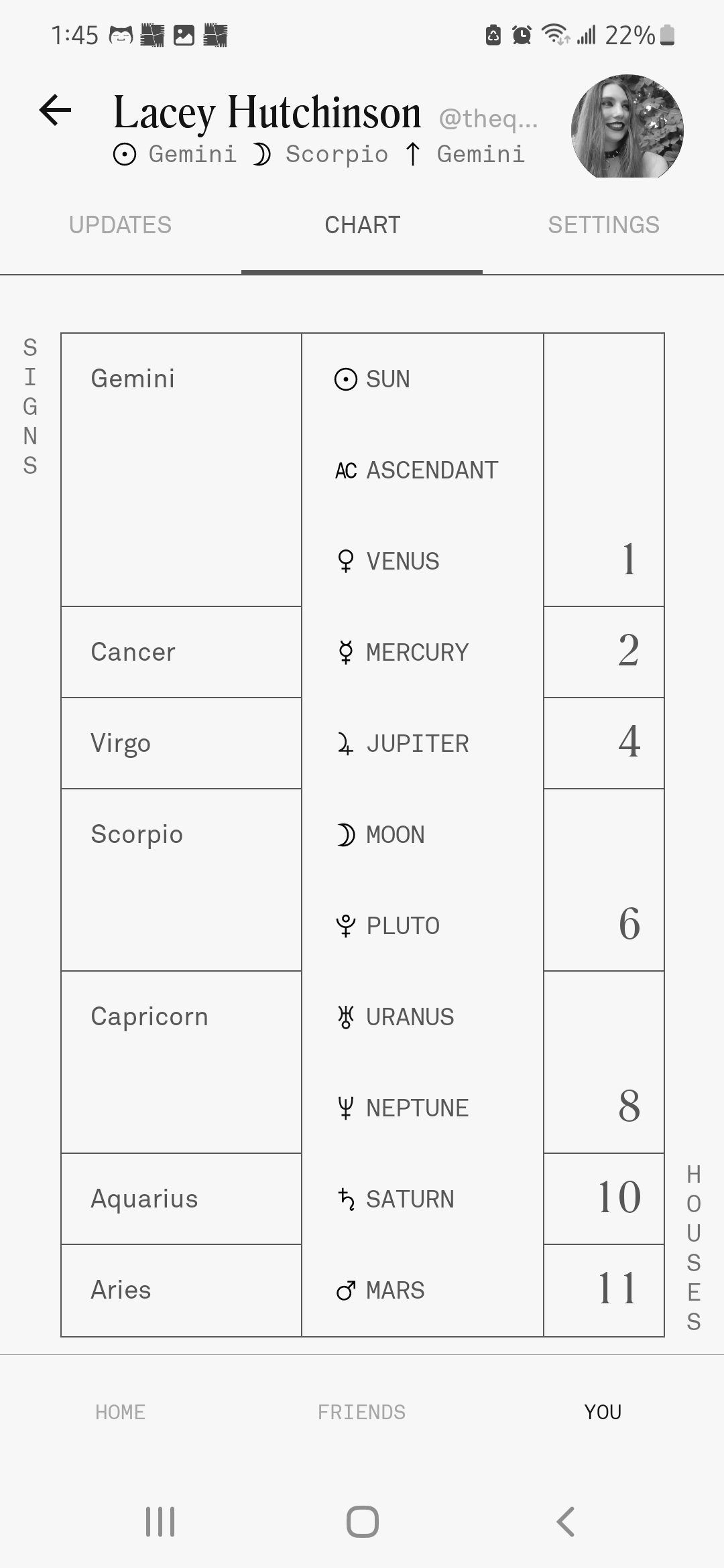
Task: Tap the system recent apps button
Action: click(x=160, y=1521)
